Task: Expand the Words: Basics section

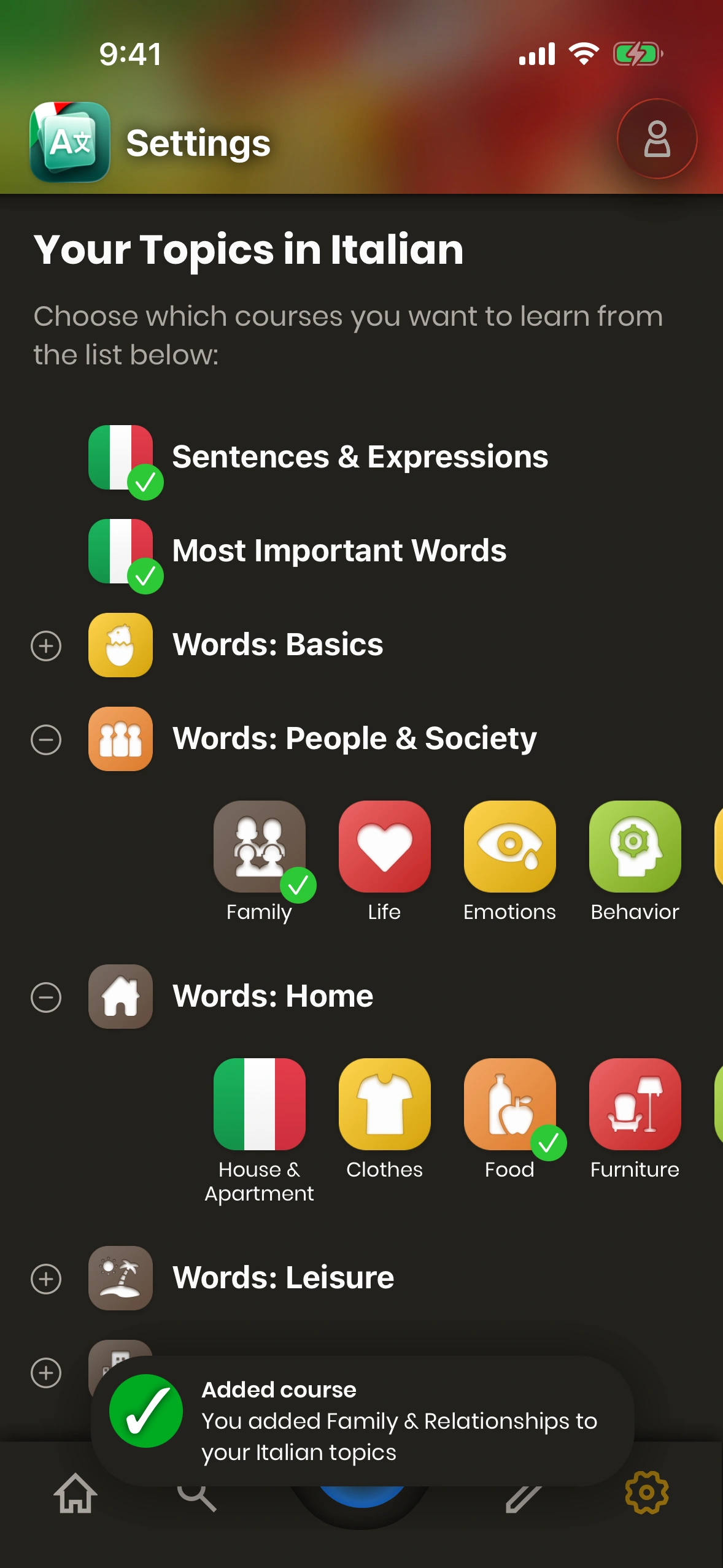Action: click(46, 646)
